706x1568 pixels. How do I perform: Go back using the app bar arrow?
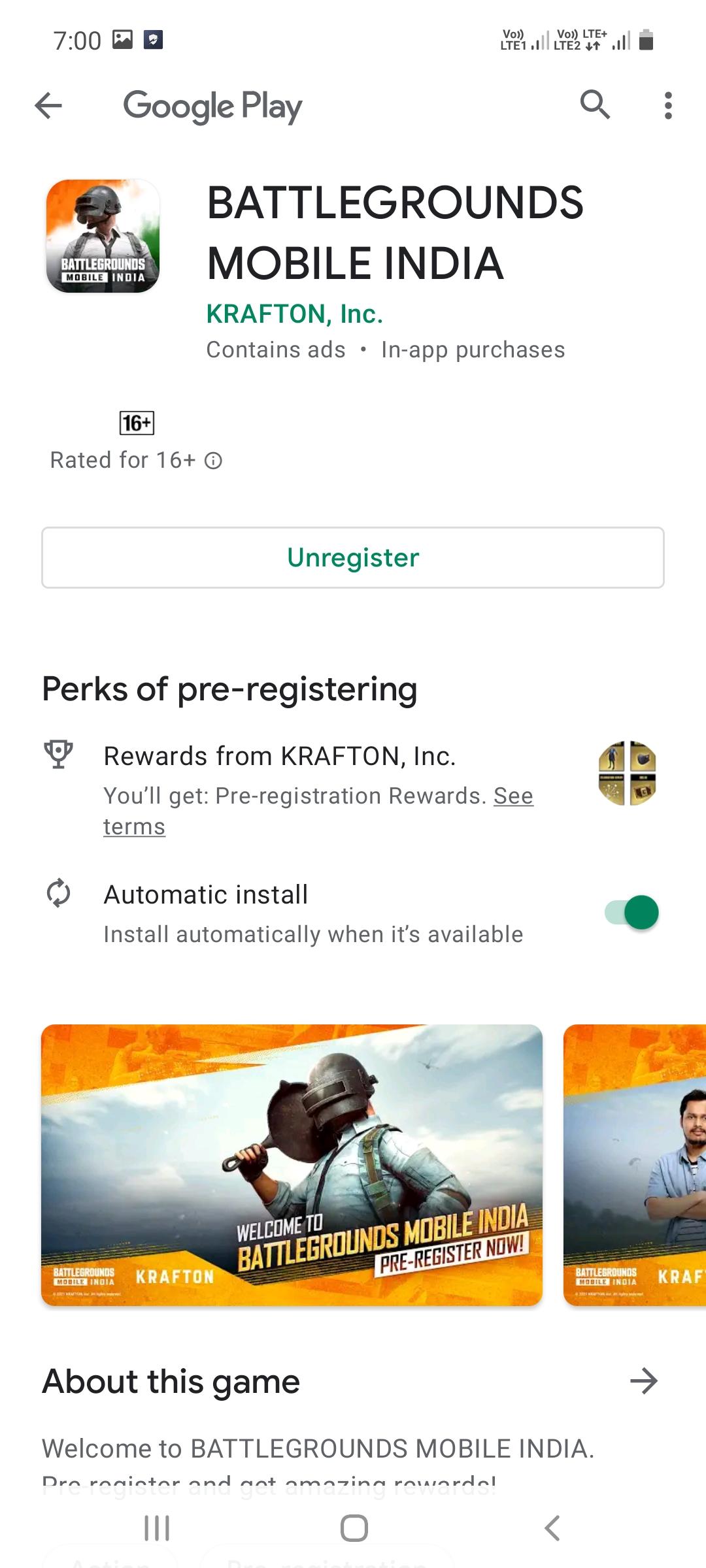point(48,105)
